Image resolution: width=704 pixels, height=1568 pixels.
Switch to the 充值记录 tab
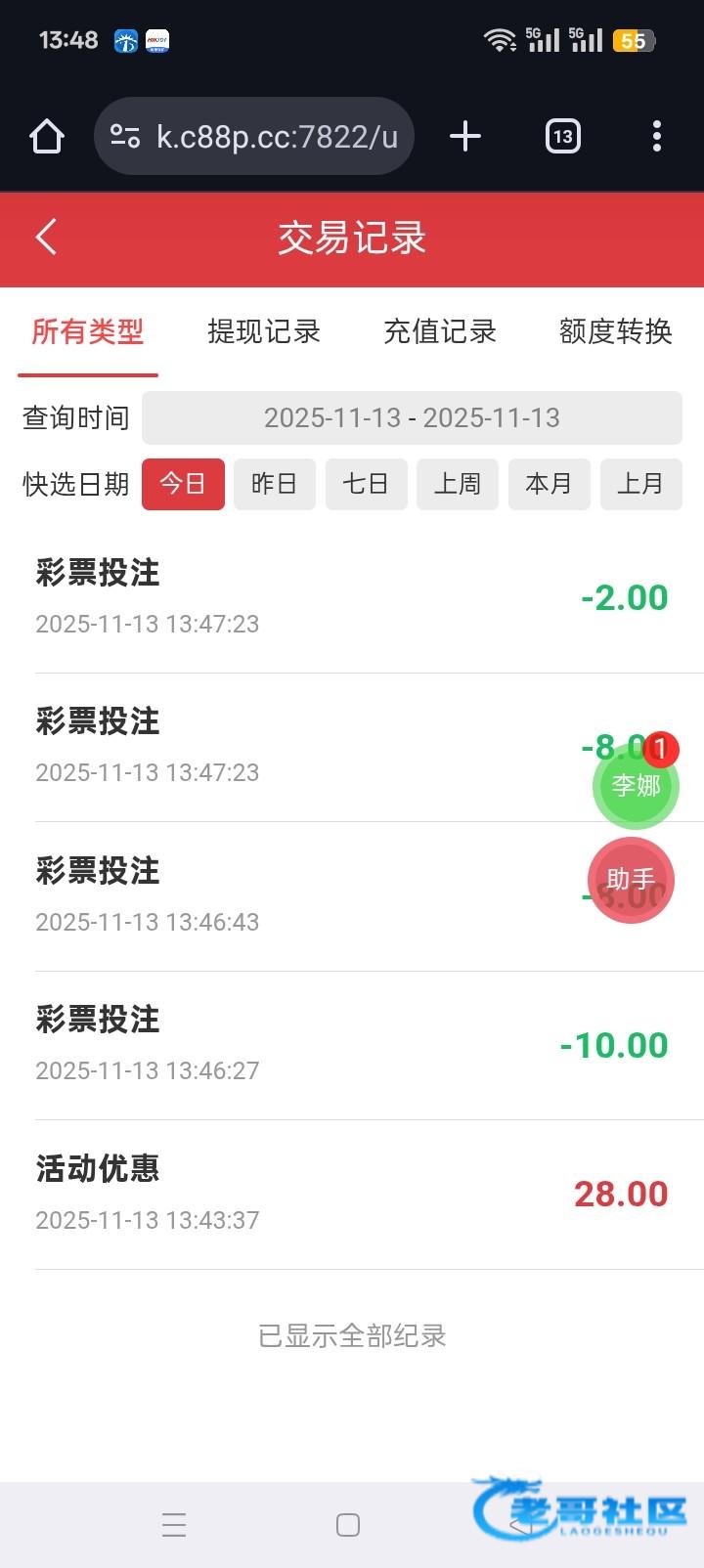440,332
